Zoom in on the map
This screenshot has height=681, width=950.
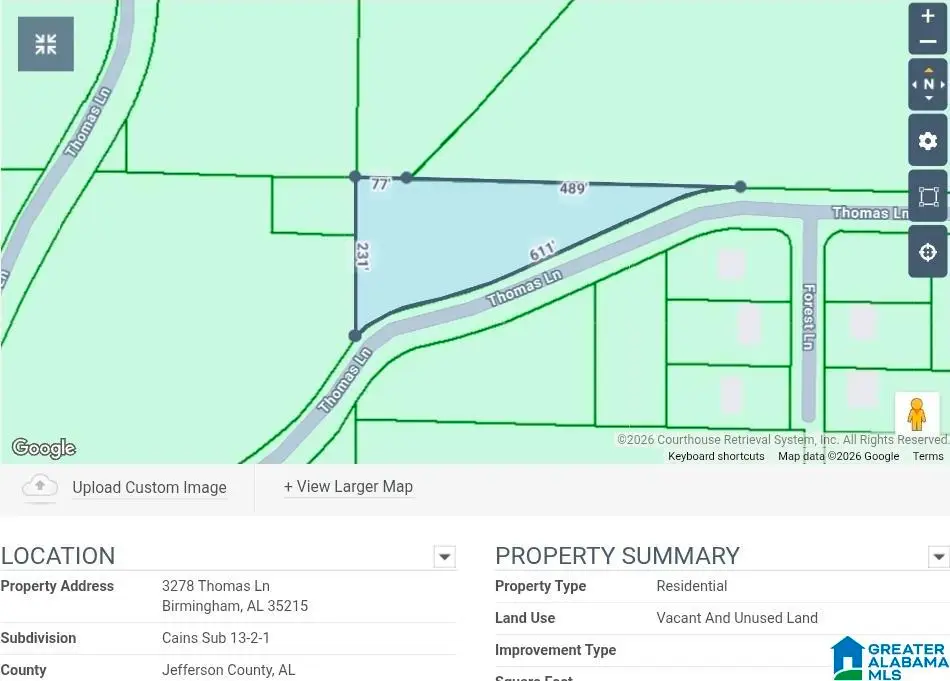[x=927, y=17]
